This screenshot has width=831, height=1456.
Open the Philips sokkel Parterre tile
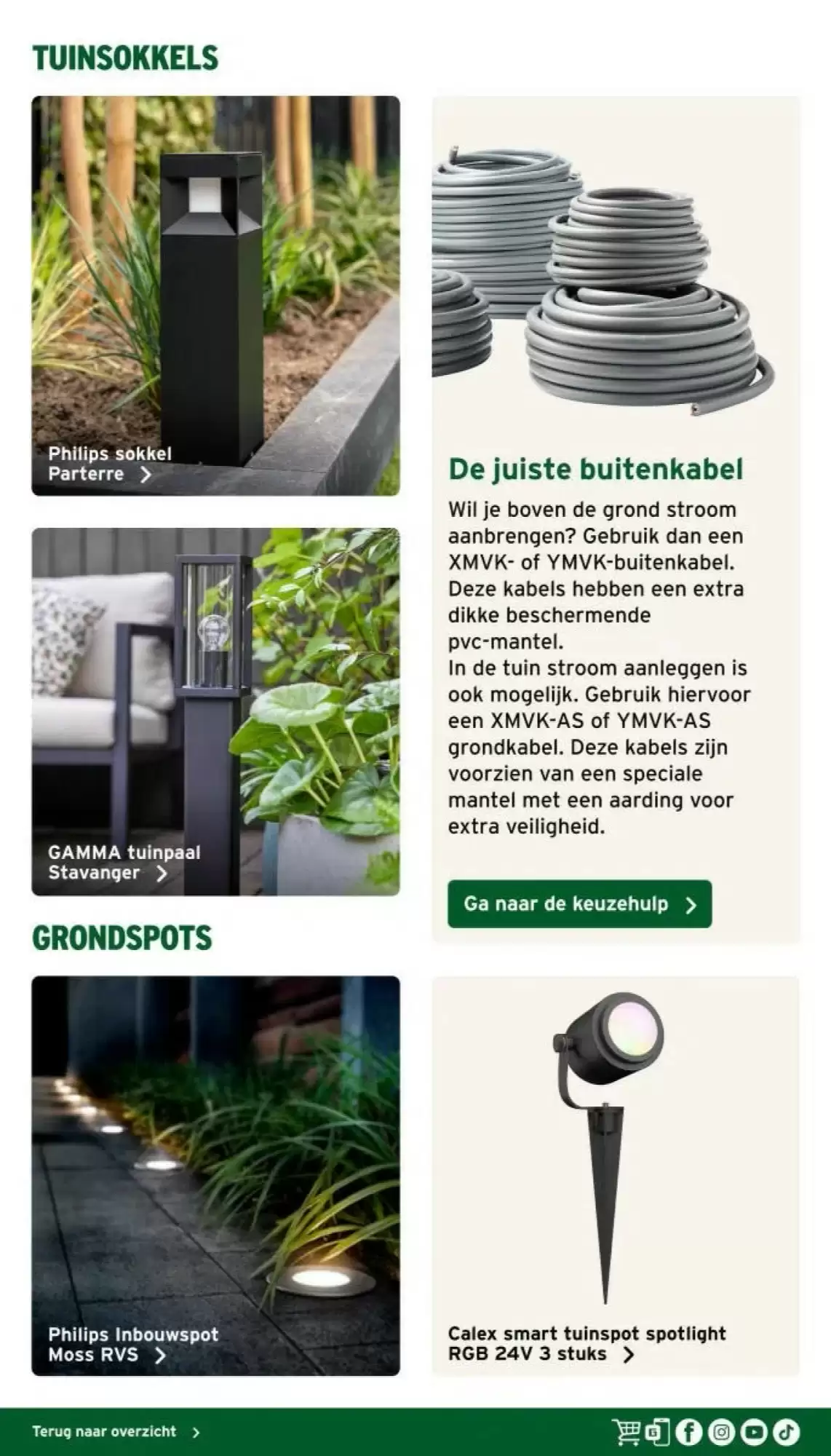click(x=215, y=296)
